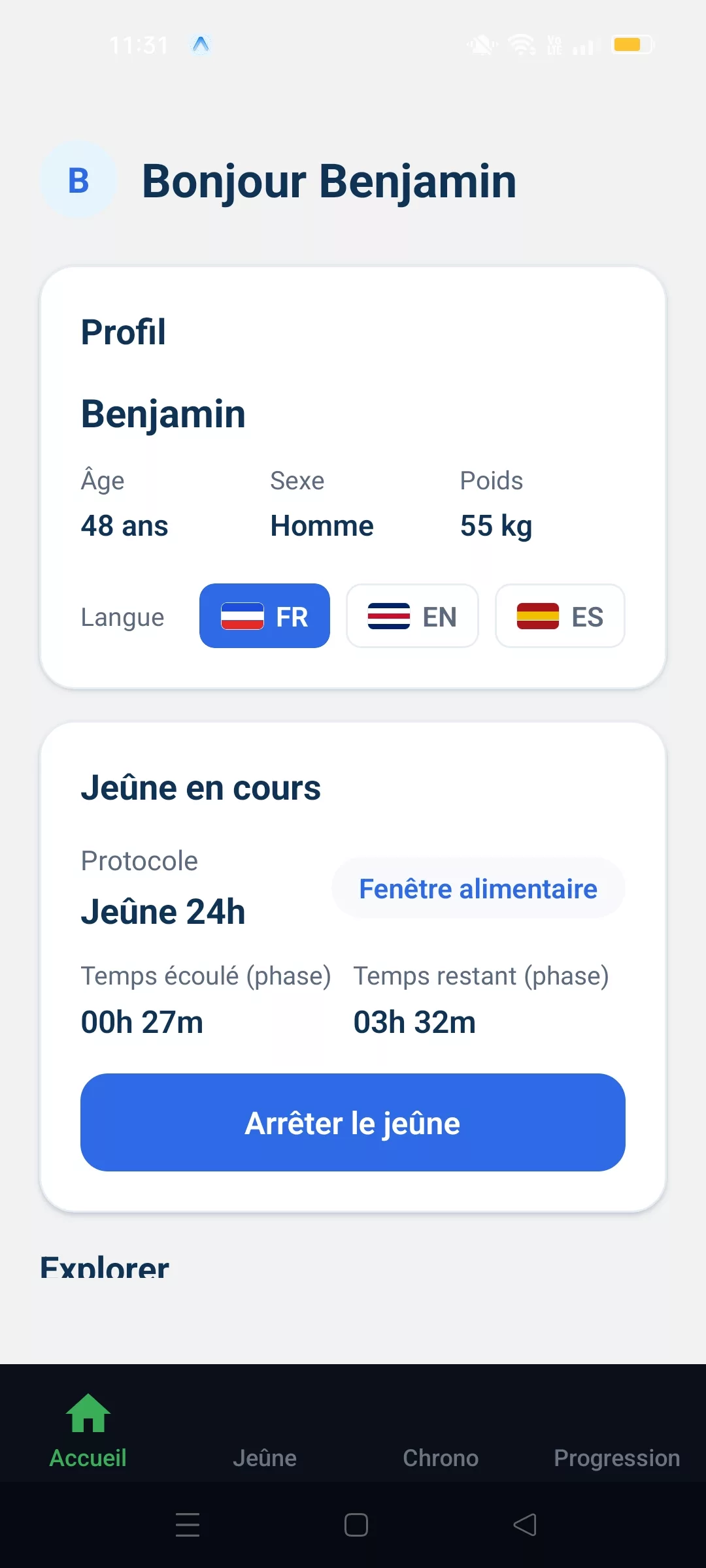This screenshot has width=706, height=1568.
Task: Select the FR language button
Action: pyautogui.click(x=264, y=616)
